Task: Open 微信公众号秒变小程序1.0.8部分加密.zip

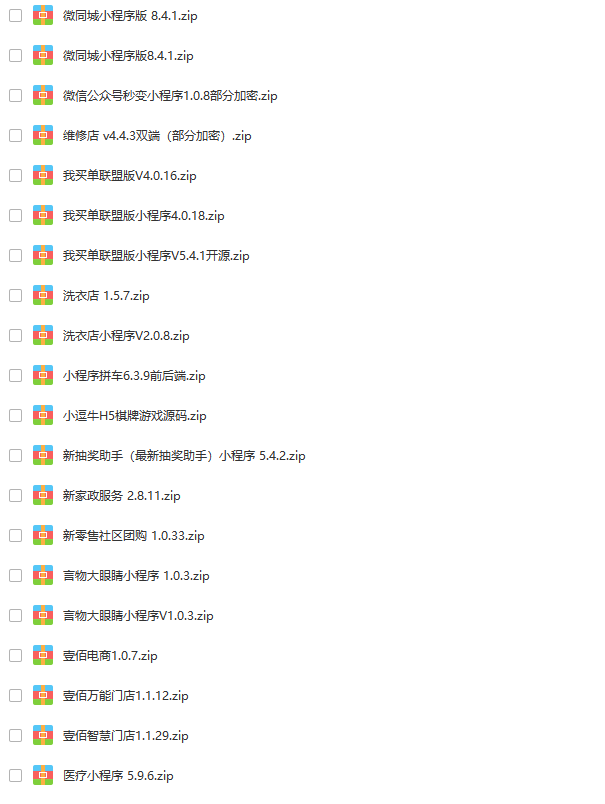Action: coord(169,95)
